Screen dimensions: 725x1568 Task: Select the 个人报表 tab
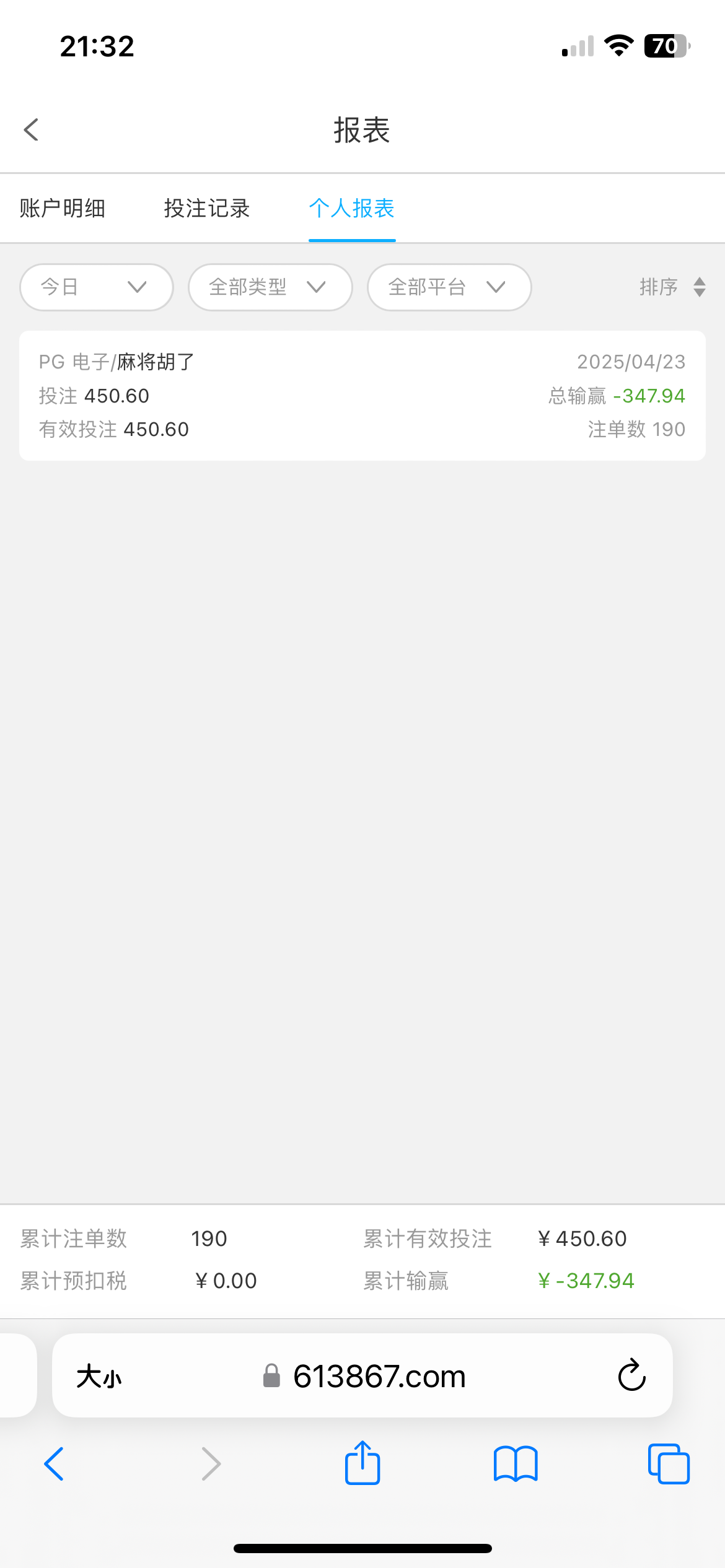tap(352, 209)
